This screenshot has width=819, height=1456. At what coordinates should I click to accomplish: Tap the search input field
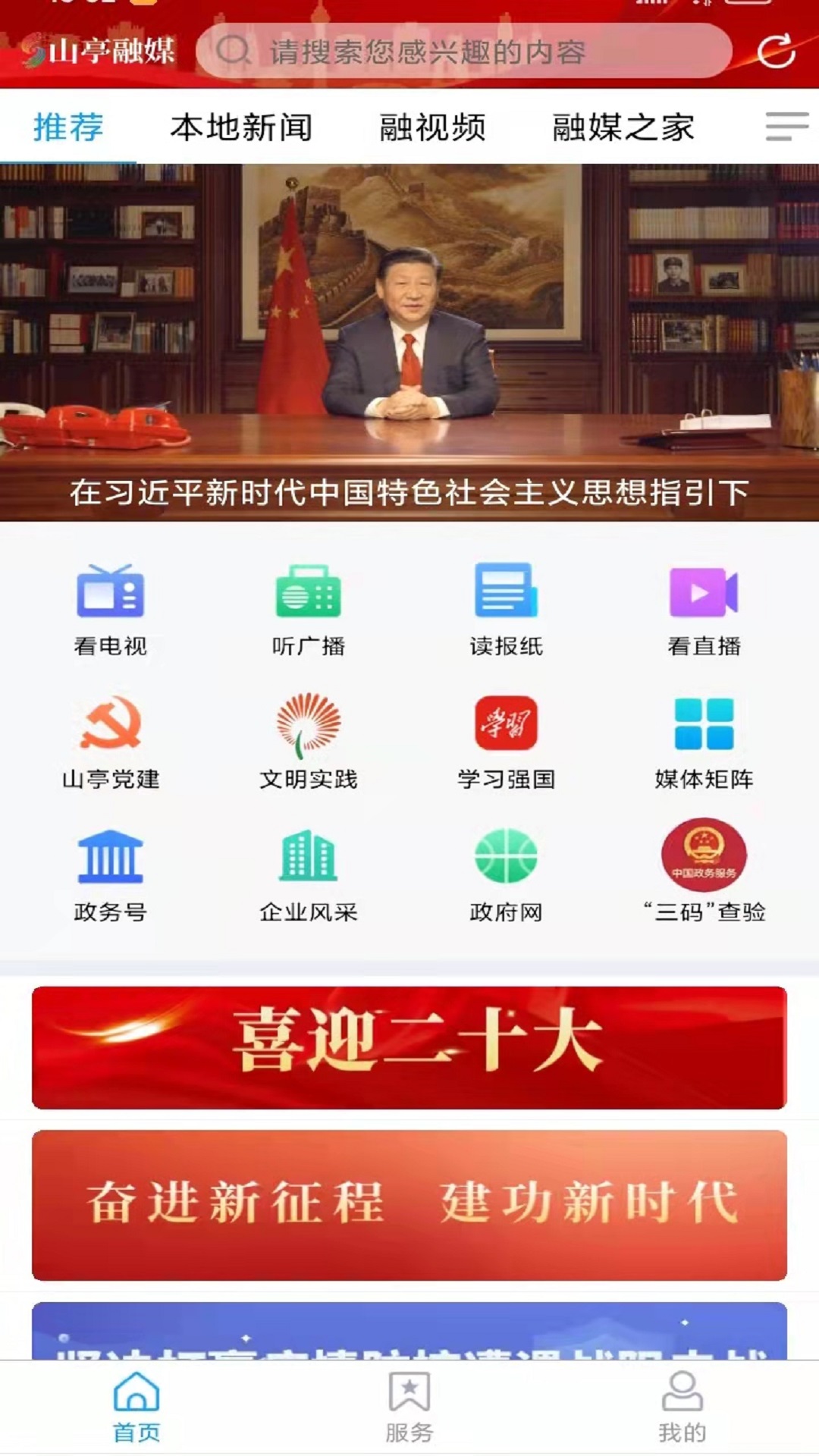[x=470, y=52]
